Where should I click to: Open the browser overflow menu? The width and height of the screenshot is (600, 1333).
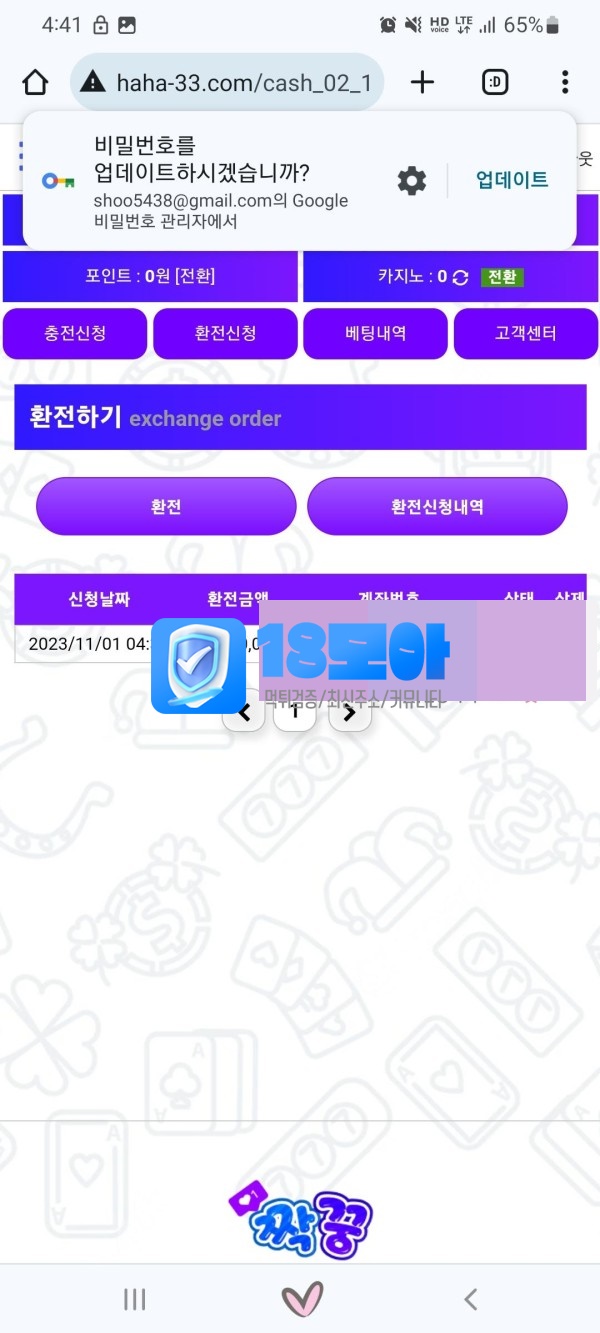coord(565,82)
